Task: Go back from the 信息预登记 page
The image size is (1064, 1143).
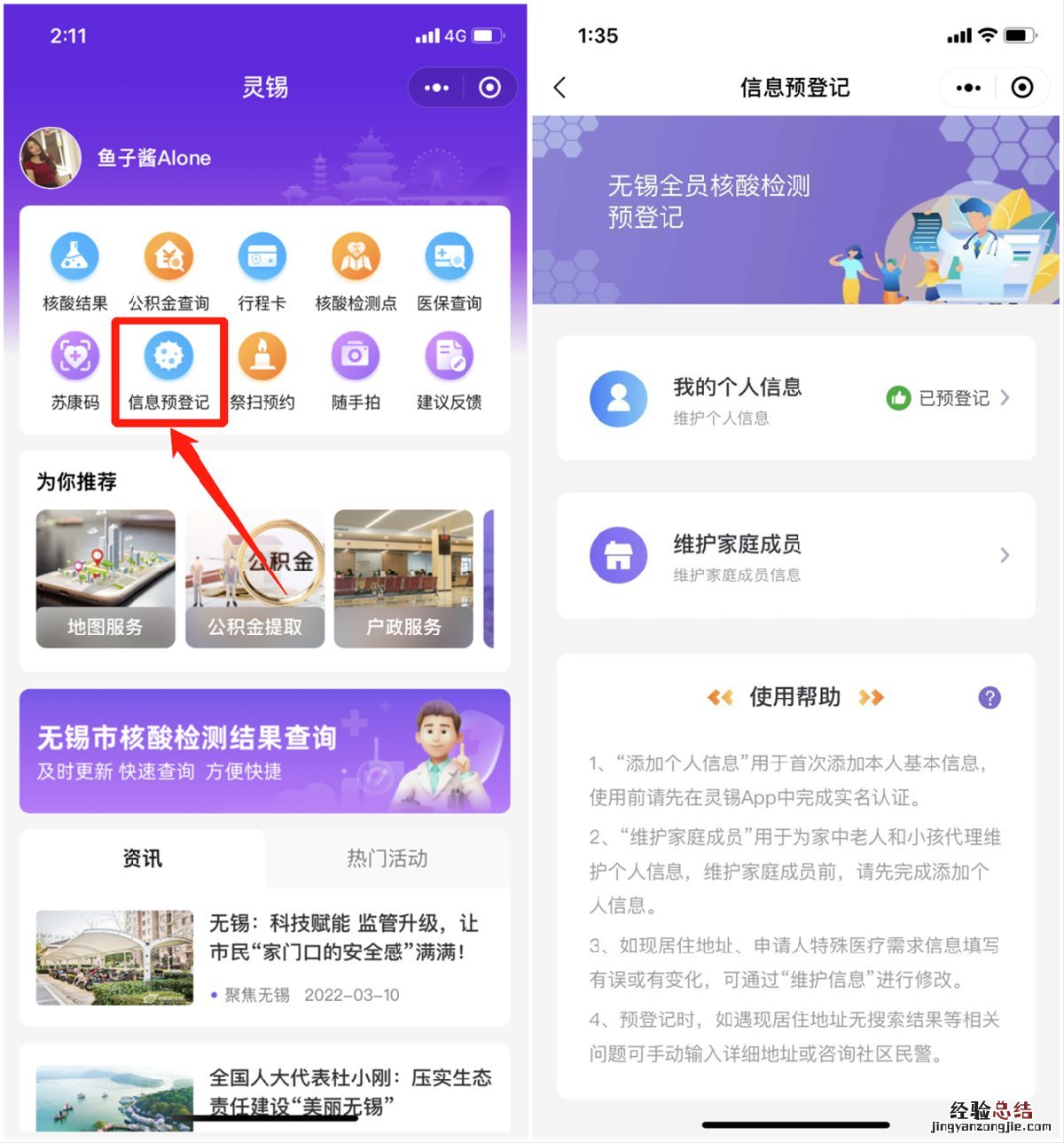Action: 559,87
